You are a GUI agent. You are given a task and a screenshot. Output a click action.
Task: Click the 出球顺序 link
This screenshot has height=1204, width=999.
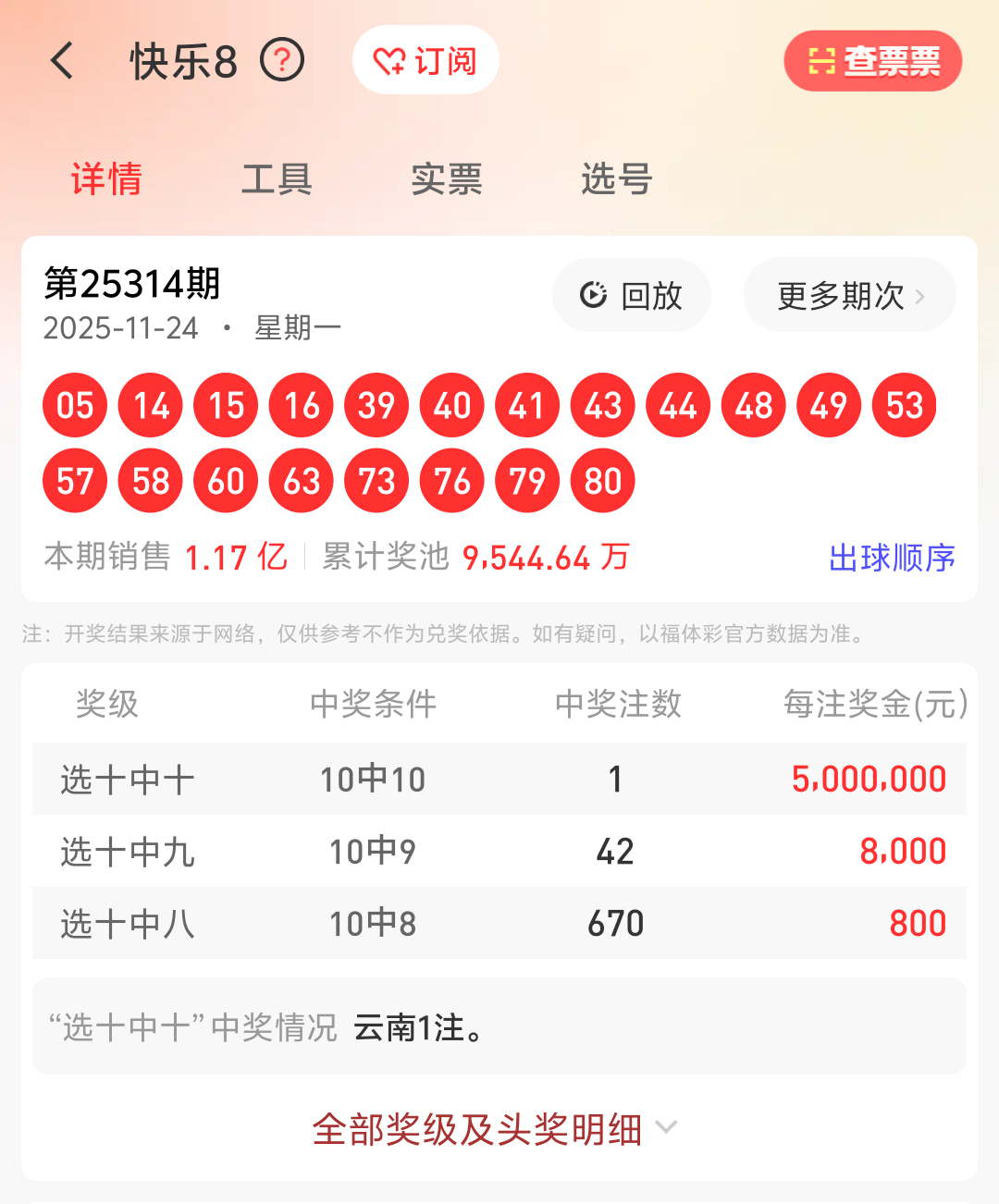point(893,559)
